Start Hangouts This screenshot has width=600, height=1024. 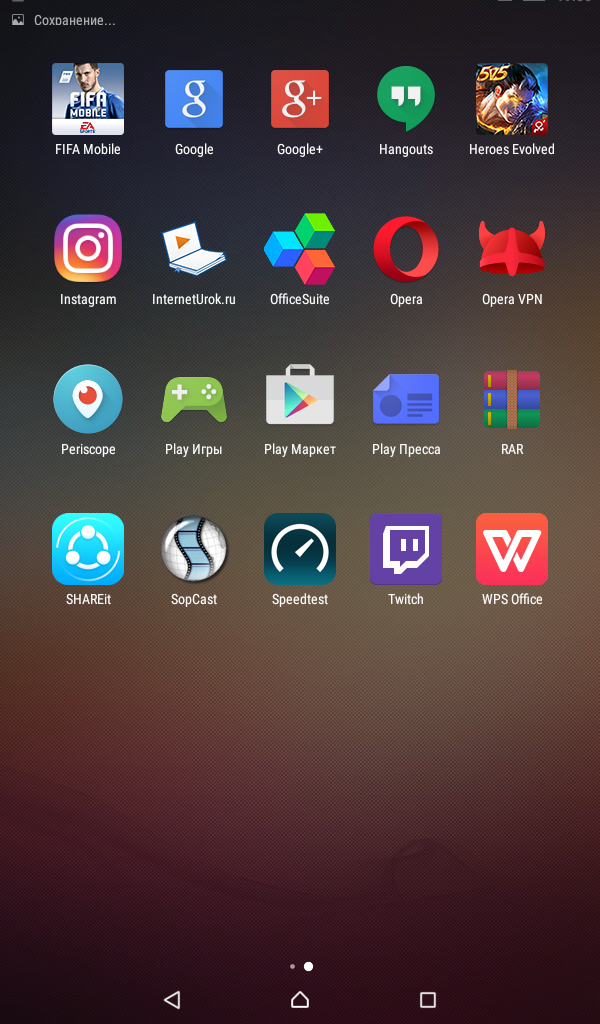tap(406, 99)
